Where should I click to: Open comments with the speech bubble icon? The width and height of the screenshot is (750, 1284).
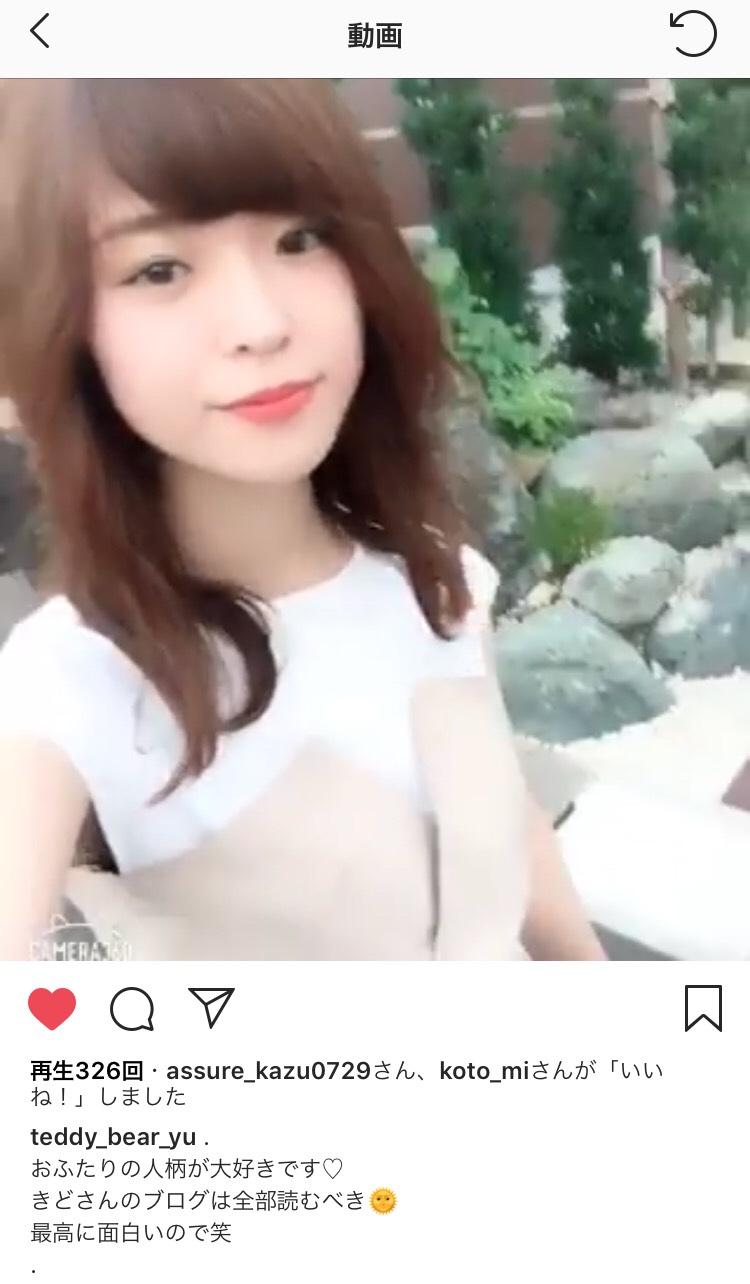click(x=132, y=1009)
